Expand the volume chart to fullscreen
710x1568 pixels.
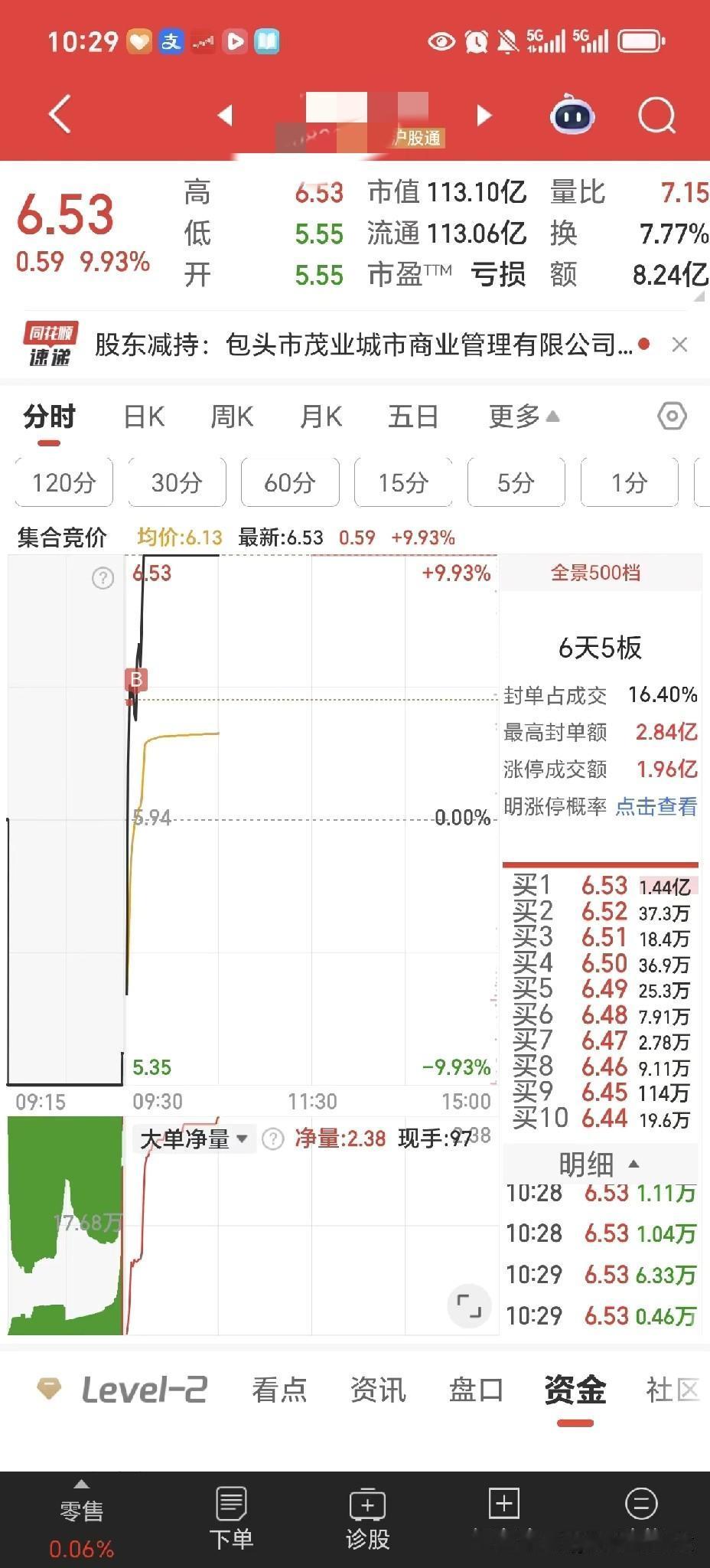point(470,1307)
